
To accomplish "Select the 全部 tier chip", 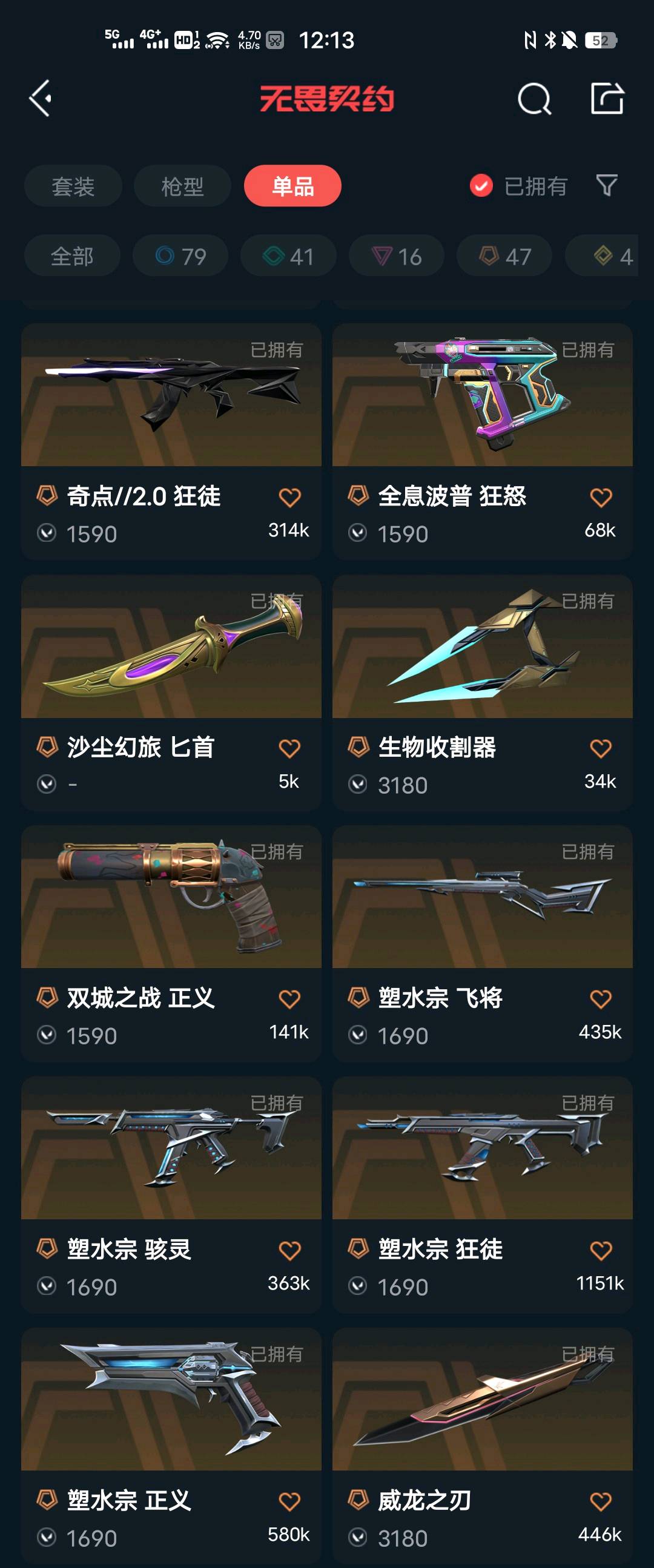I will click(x=72, y=256).
